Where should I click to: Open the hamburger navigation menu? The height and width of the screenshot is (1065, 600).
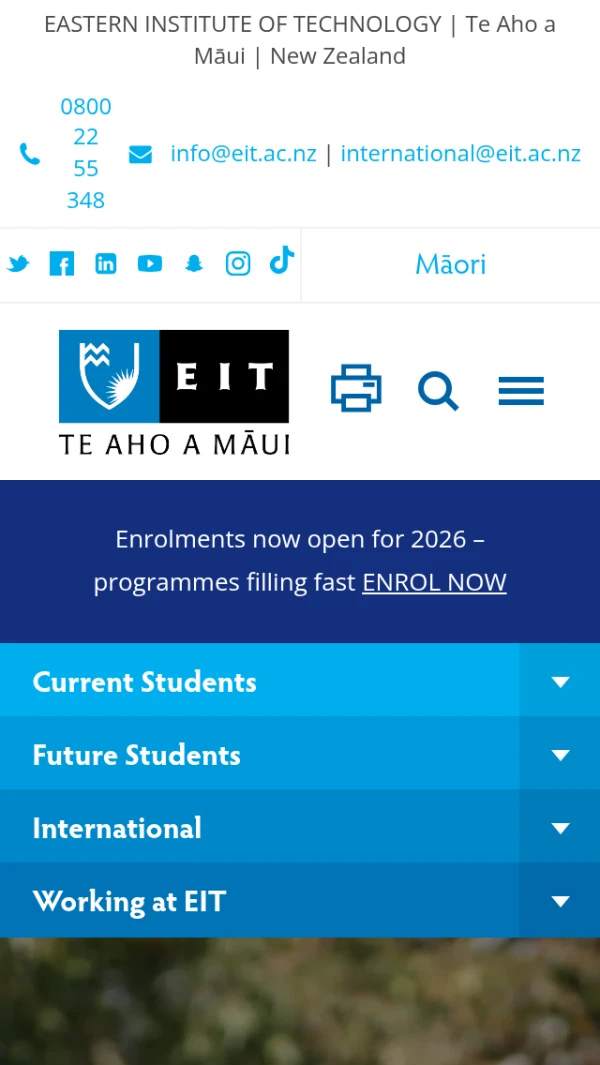coord(521,390)
